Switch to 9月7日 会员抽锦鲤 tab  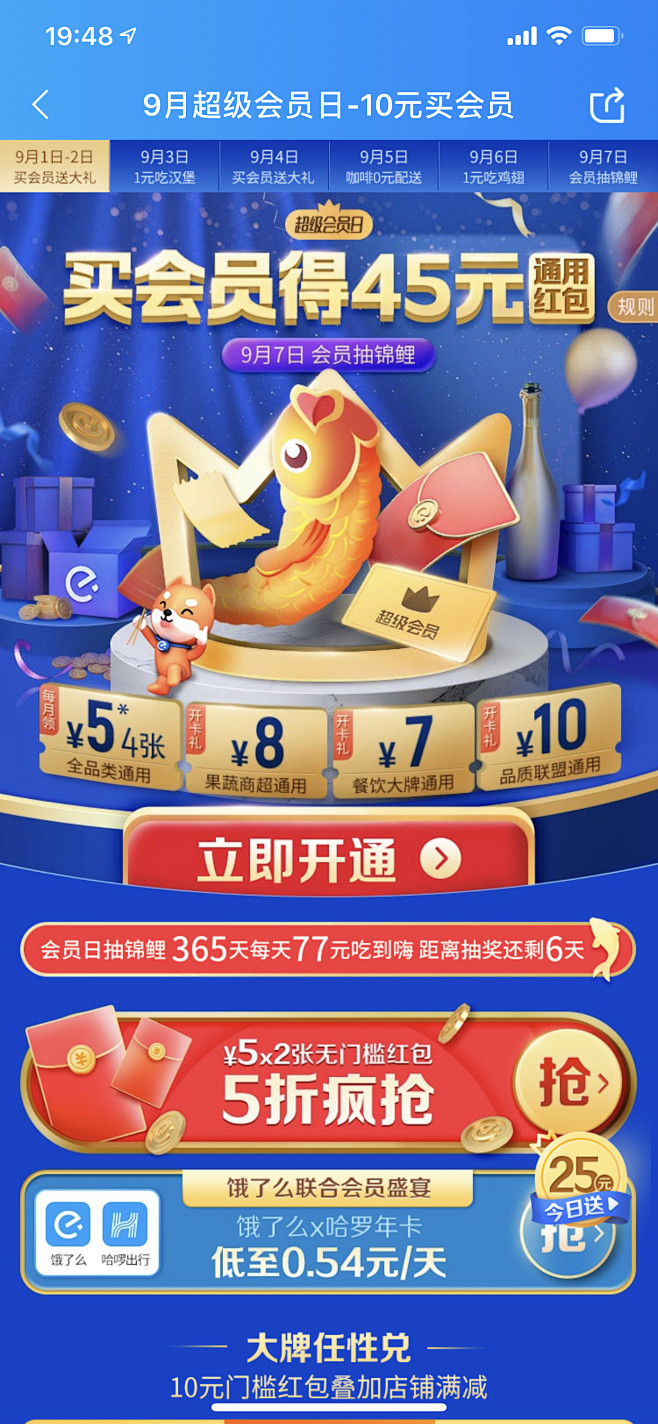tap(603, 167)
